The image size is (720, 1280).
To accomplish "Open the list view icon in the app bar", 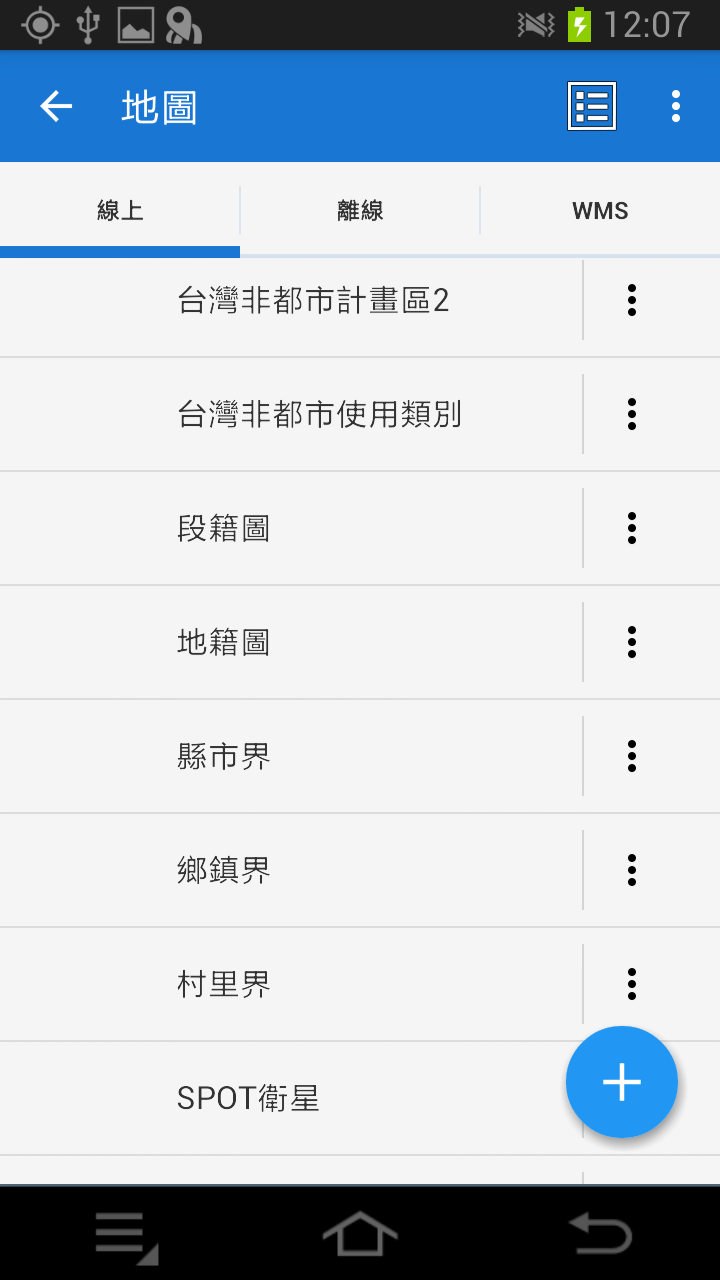I will (592, 106).
